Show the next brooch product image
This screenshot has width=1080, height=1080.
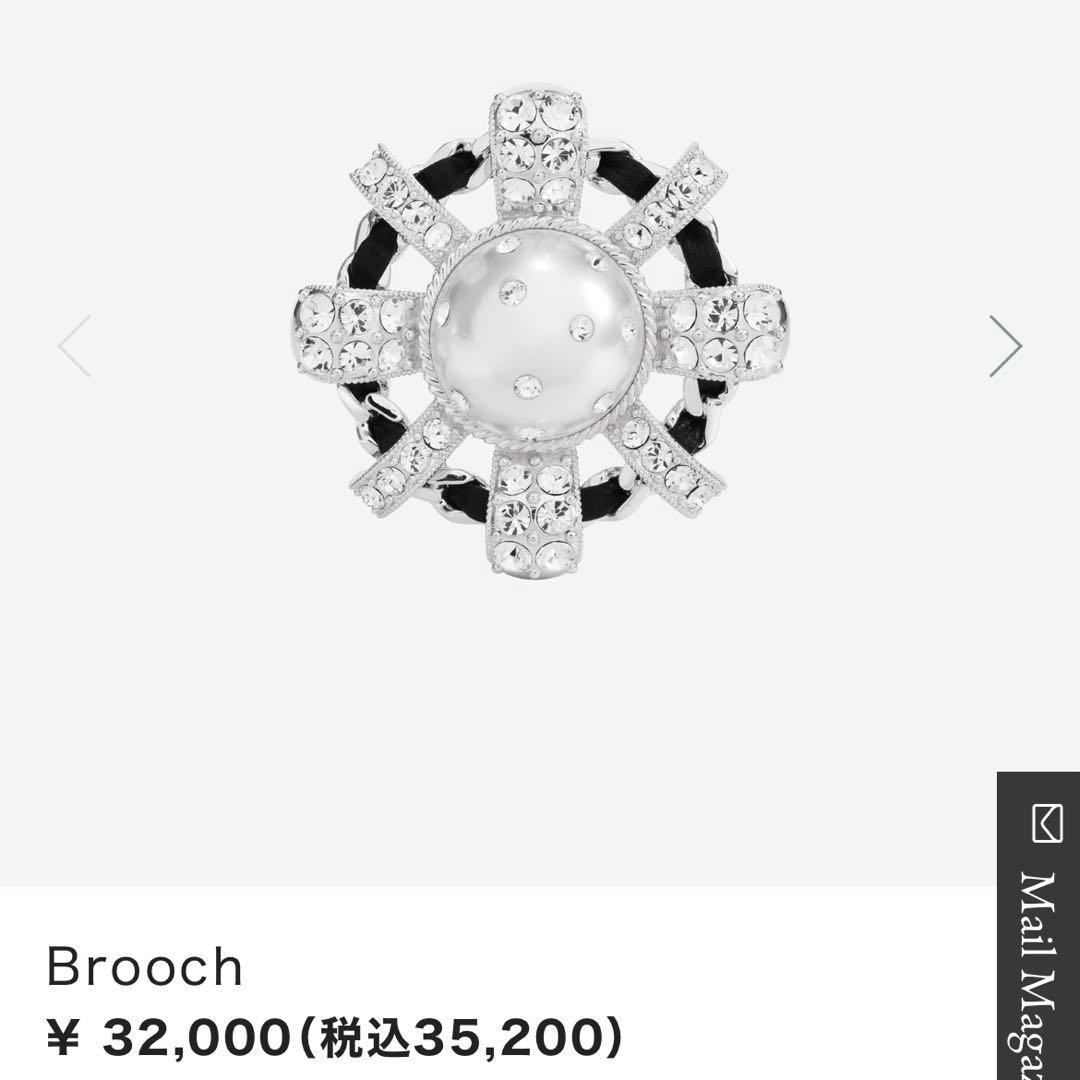click(x=1005, y=346)
